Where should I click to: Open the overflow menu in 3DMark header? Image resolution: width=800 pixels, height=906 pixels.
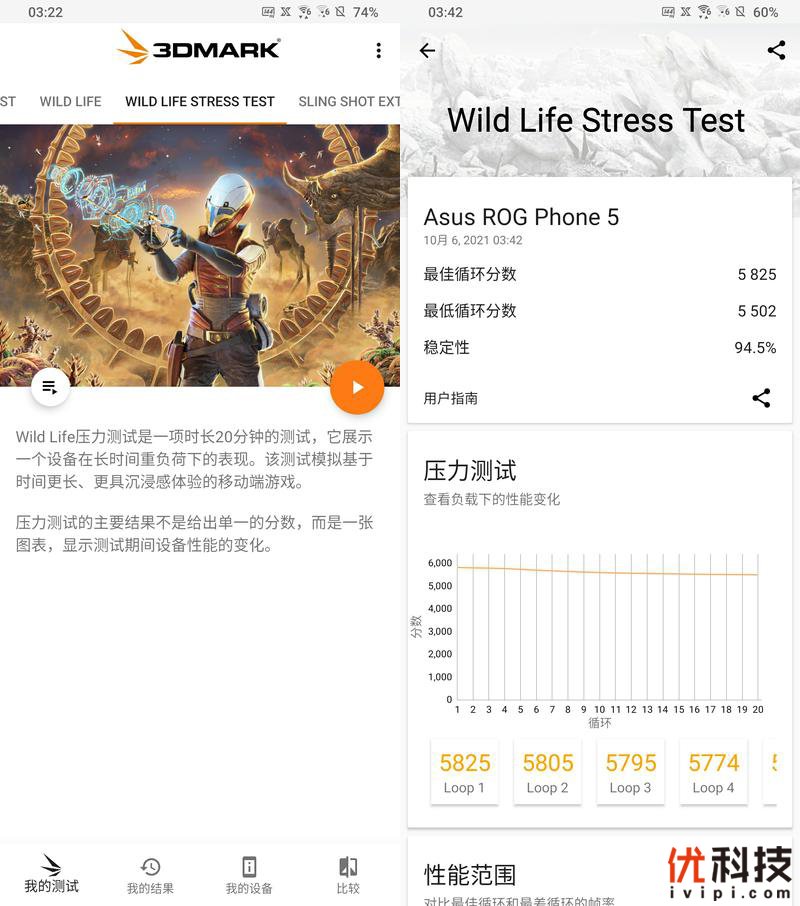pos(378,50)
